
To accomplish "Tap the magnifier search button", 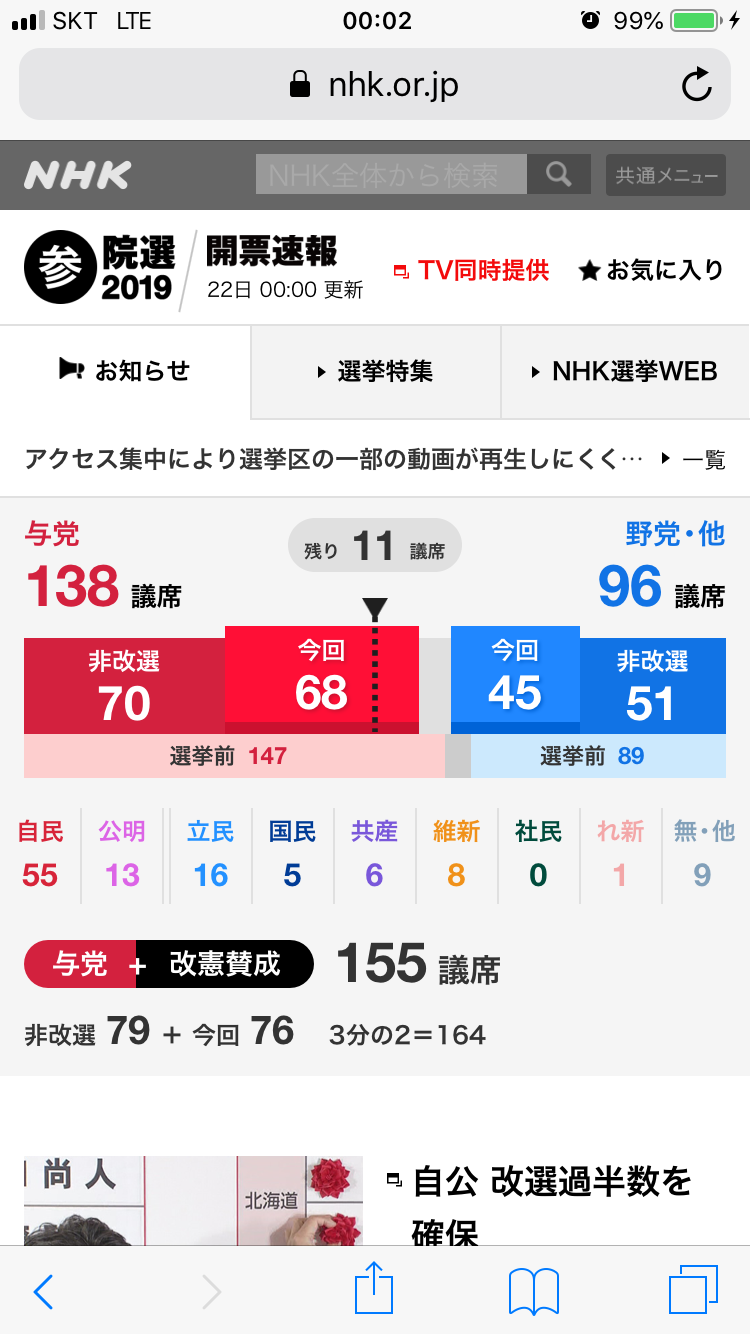I will point(558,175).
